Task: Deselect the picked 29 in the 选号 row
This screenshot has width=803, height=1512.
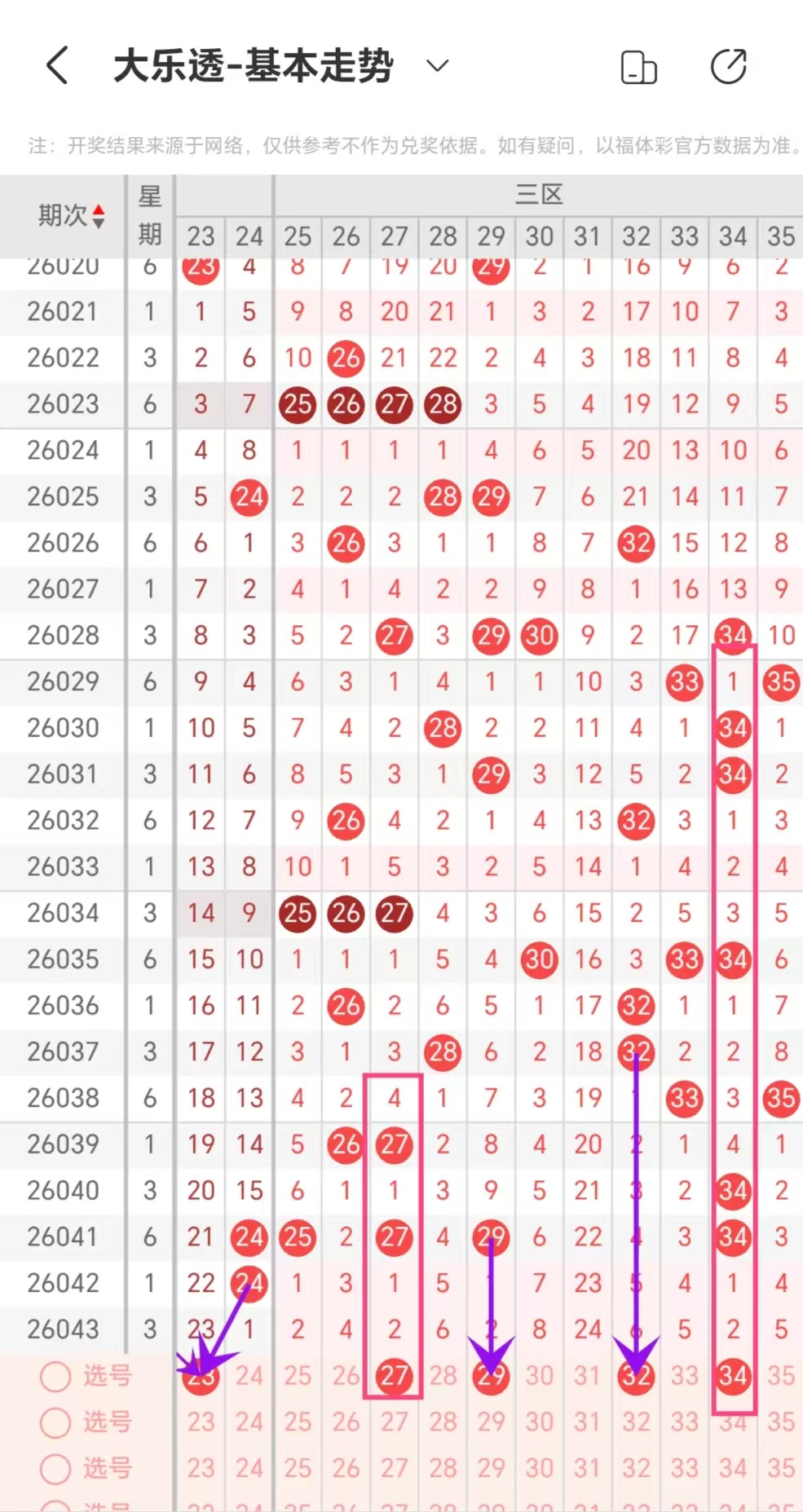Action: [491, 1376]
